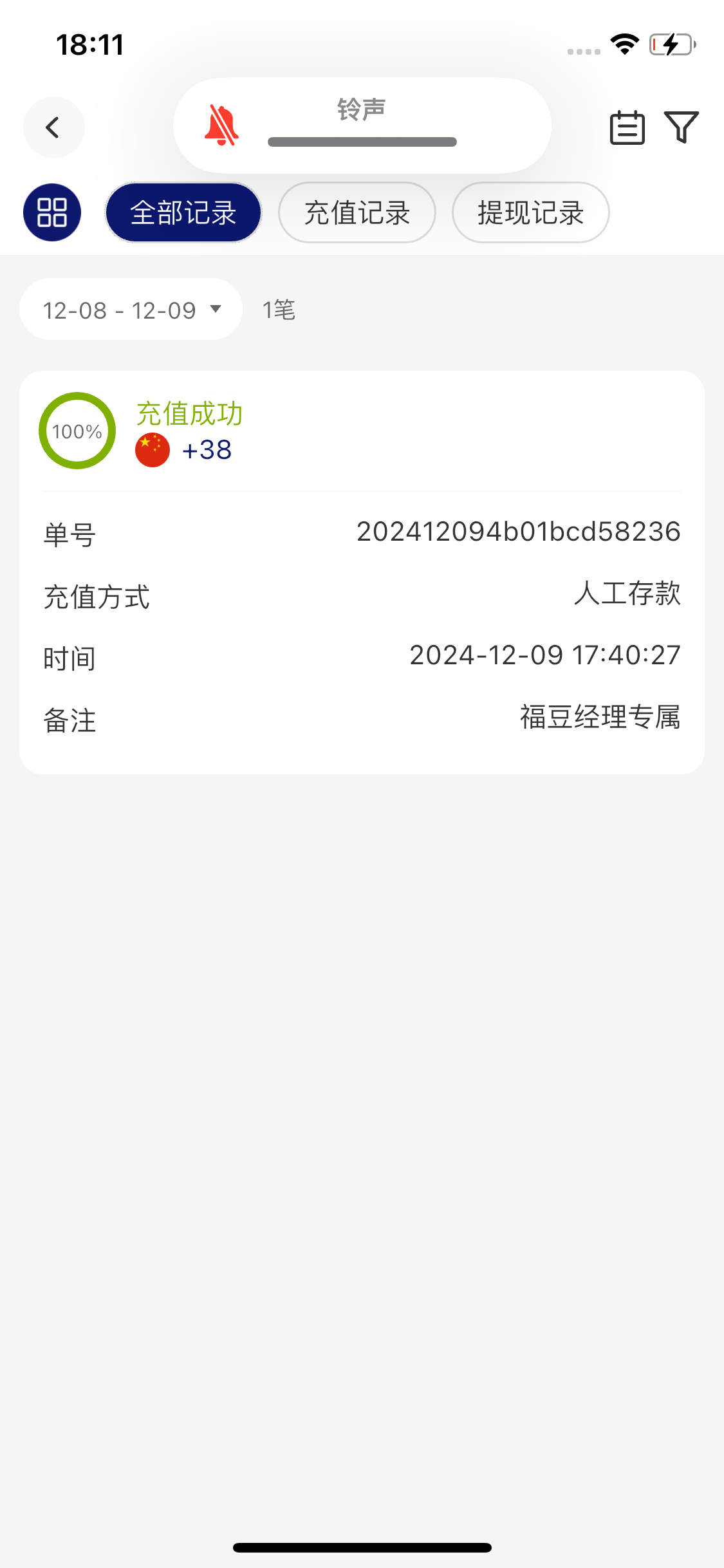724x1568 pixels.
Task: Select the 全部记录 tab
Action: pos(183,212)
